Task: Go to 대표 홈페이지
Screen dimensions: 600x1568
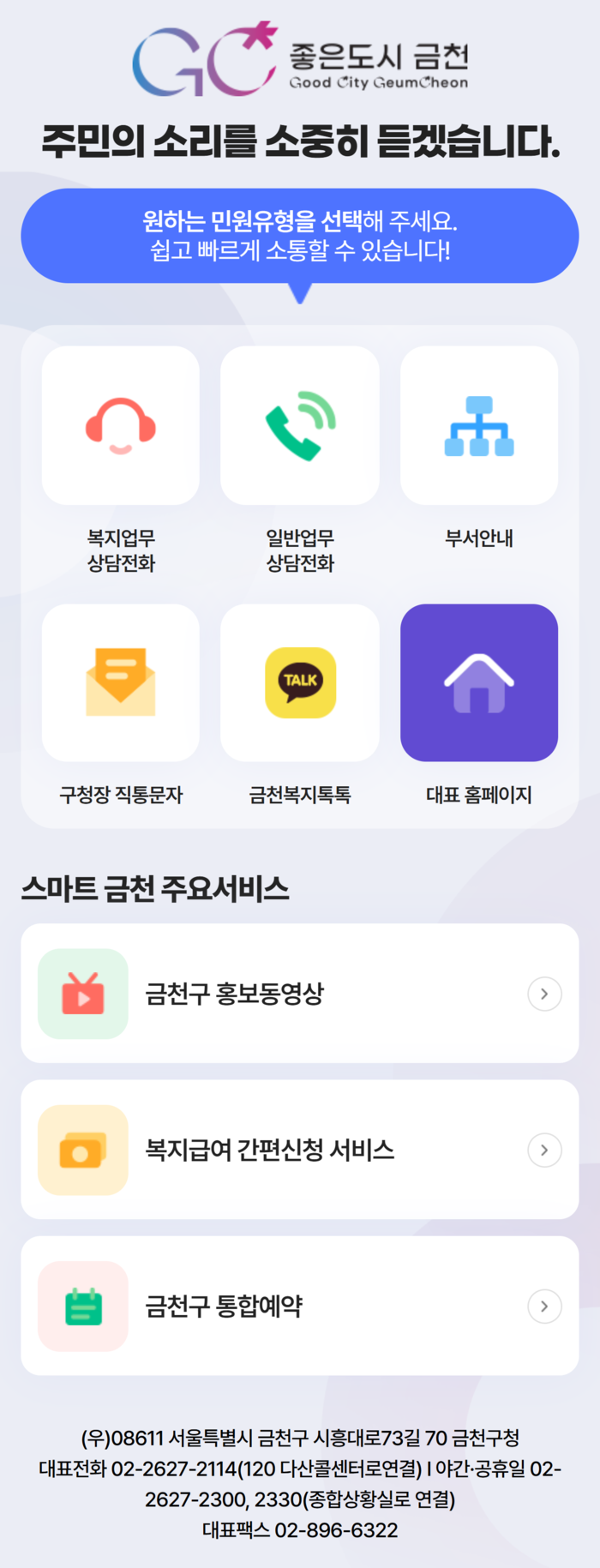Action: click(x=479, y=683)
